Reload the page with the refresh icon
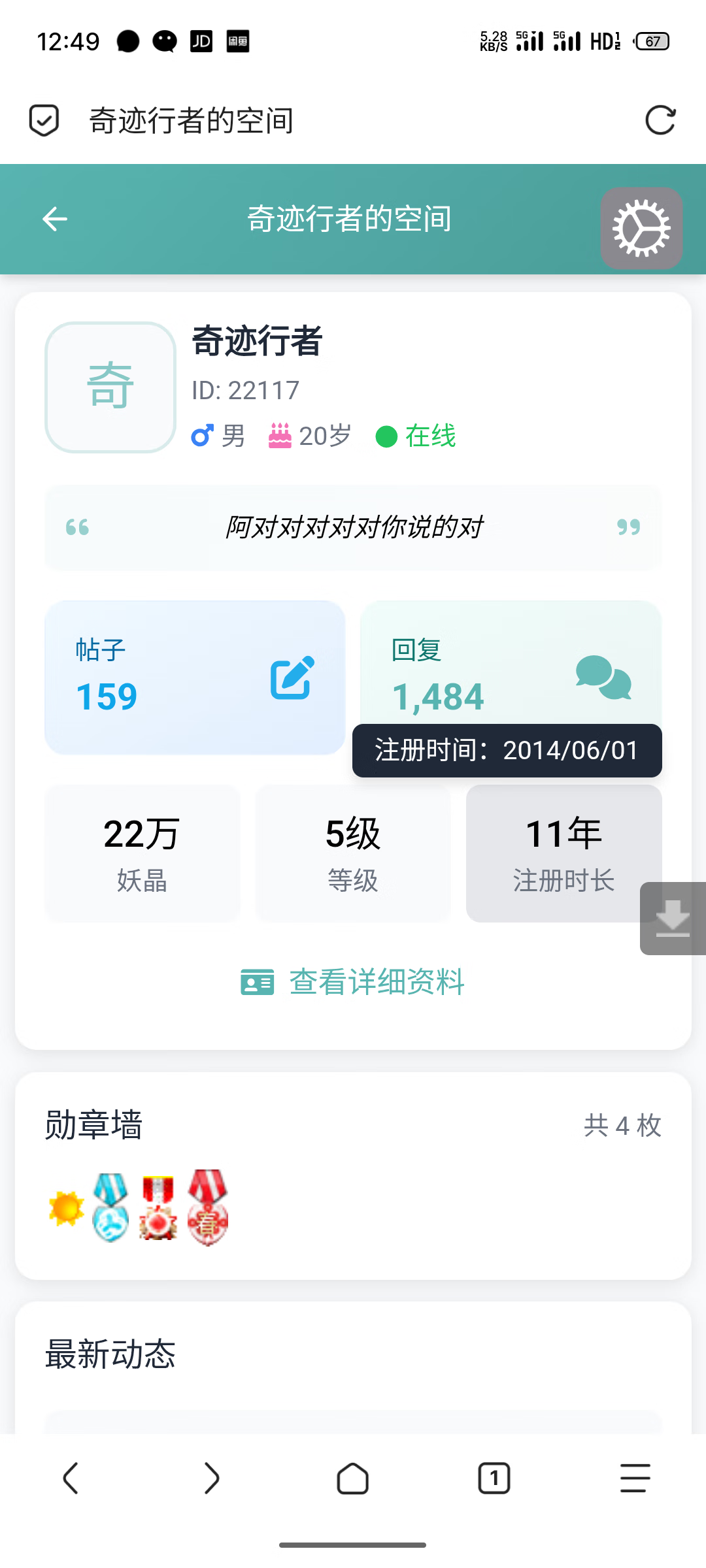The height and width of the screenshot is (1568, 706). [x=660, y=121]
